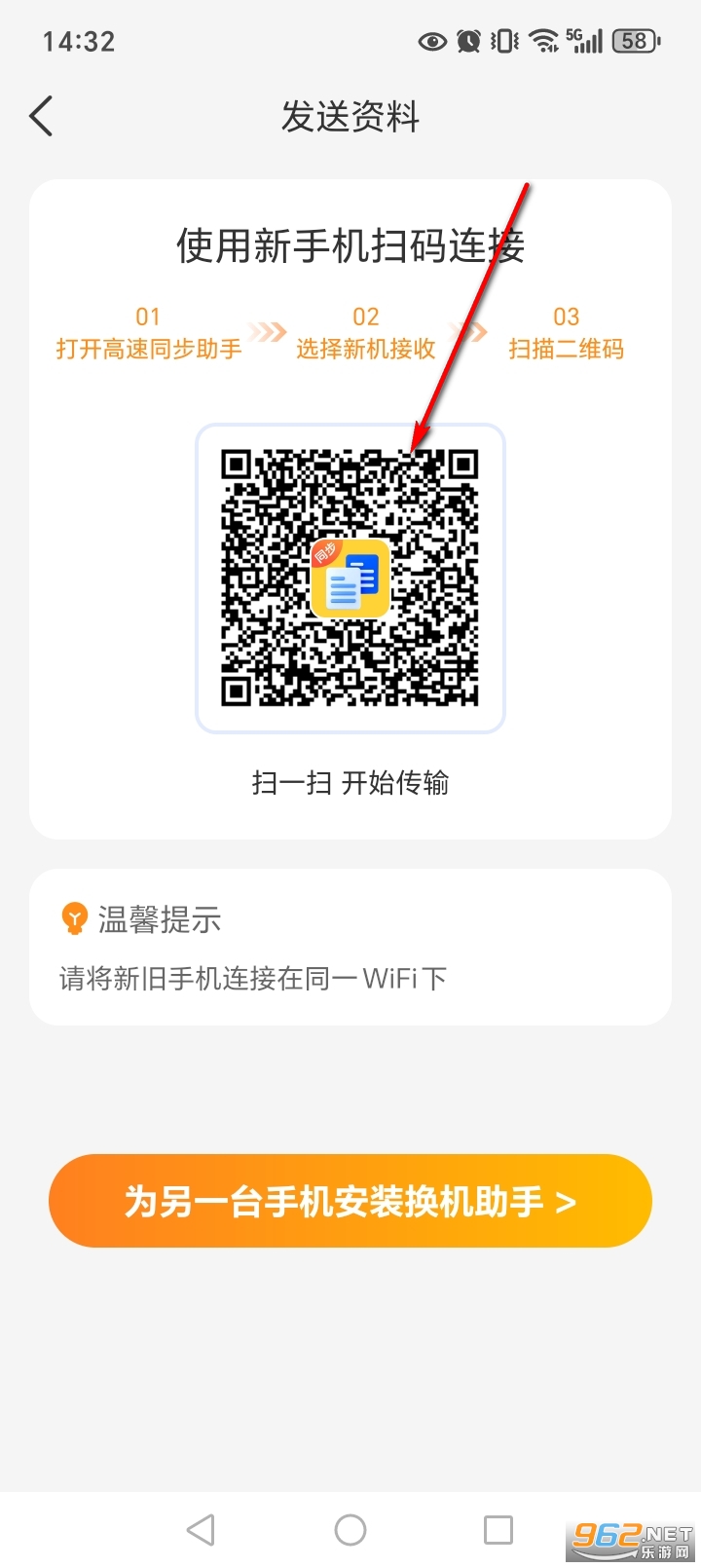Select step 03 扫描二维码
The width and height of the screenshot is (701, 1568).
[x=569, y=334]
